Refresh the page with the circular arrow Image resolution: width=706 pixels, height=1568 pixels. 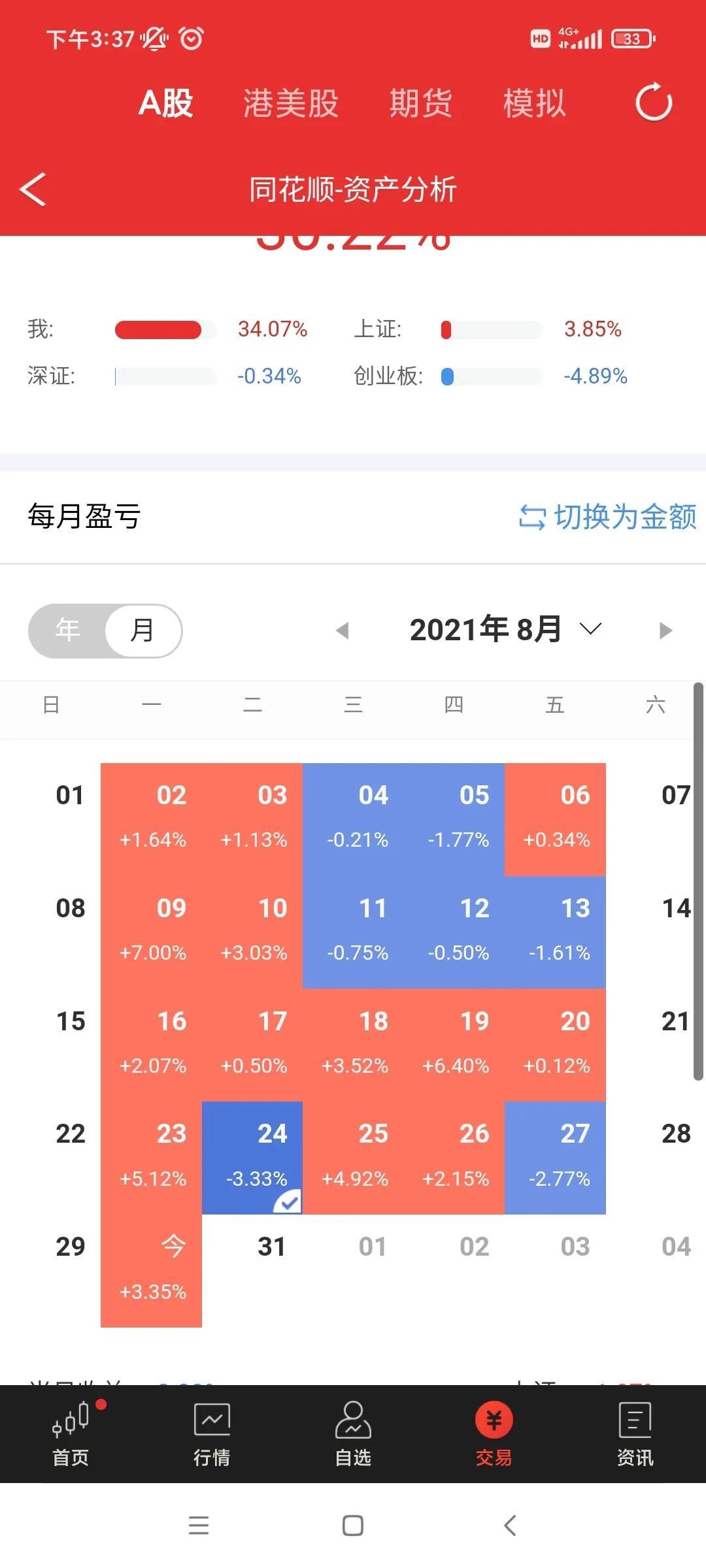(x=654, y=103)
